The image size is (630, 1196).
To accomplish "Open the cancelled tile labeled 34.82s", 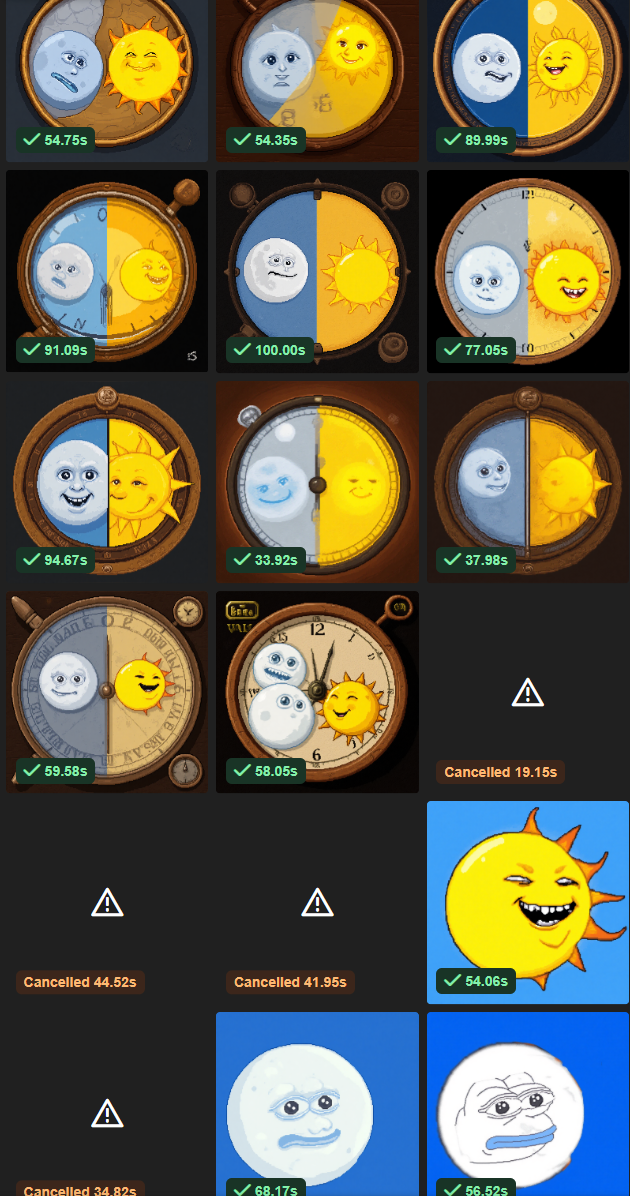I will click(107, 1104).
